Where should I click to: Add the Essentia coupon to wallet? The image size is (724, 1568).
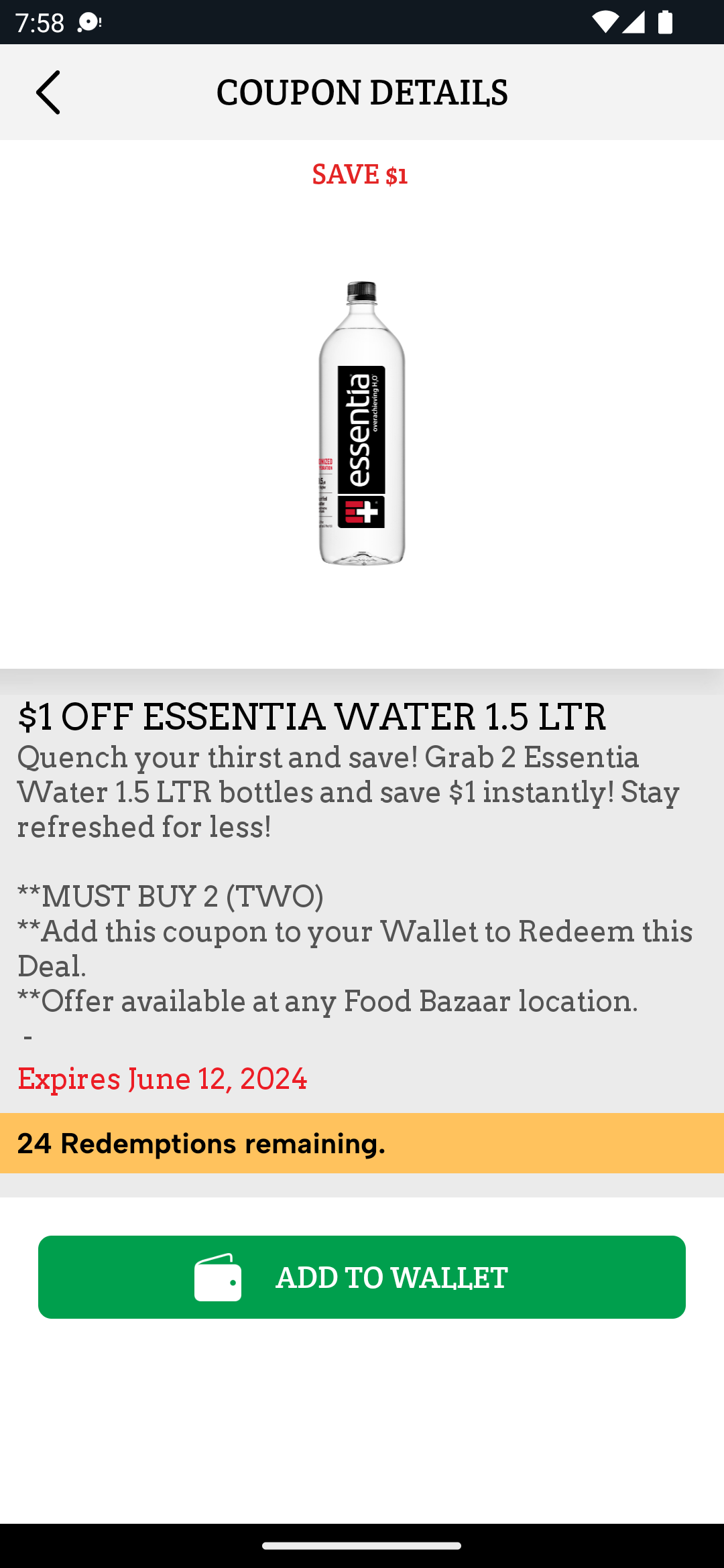point(362,1277)
